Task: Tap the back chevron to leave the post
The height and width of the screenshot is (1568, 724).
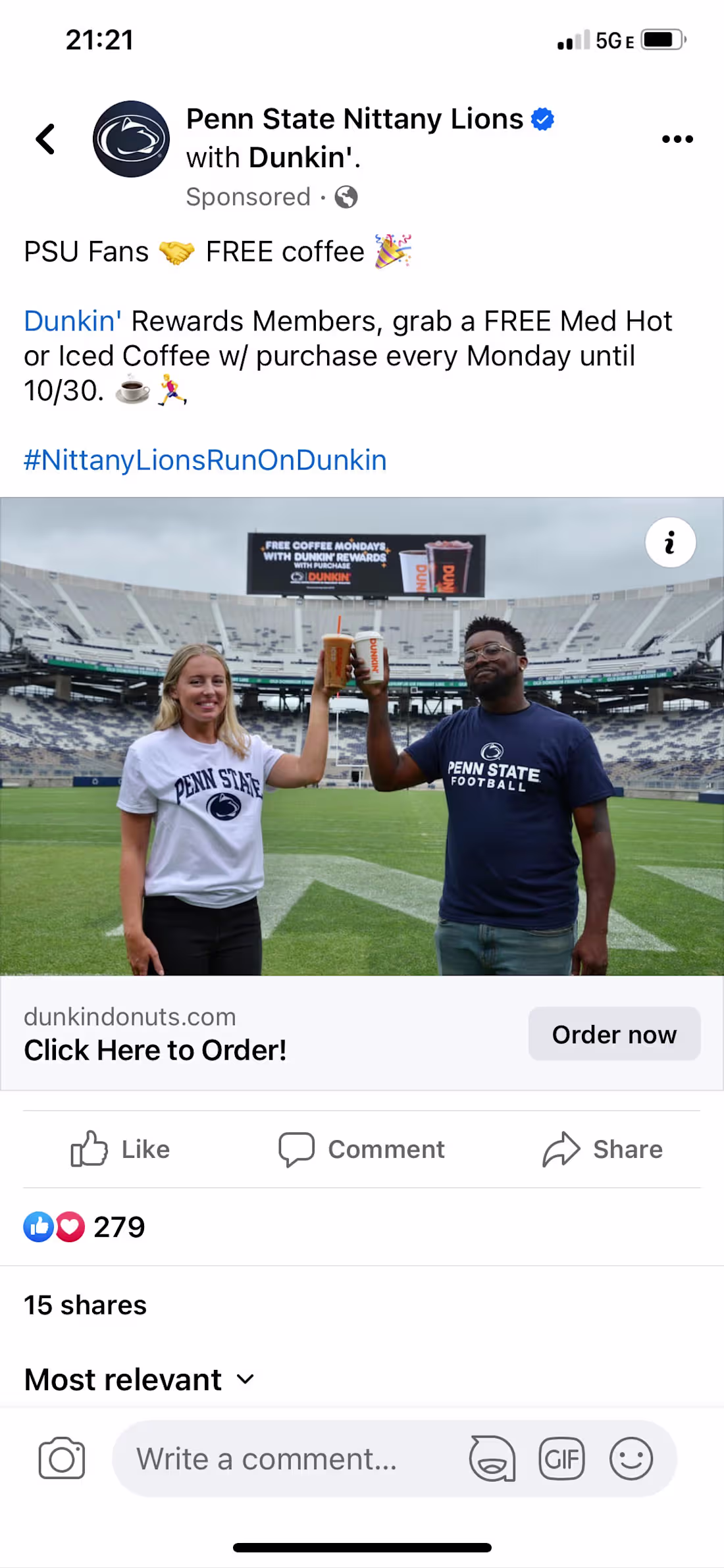Action: pos(44,138)
